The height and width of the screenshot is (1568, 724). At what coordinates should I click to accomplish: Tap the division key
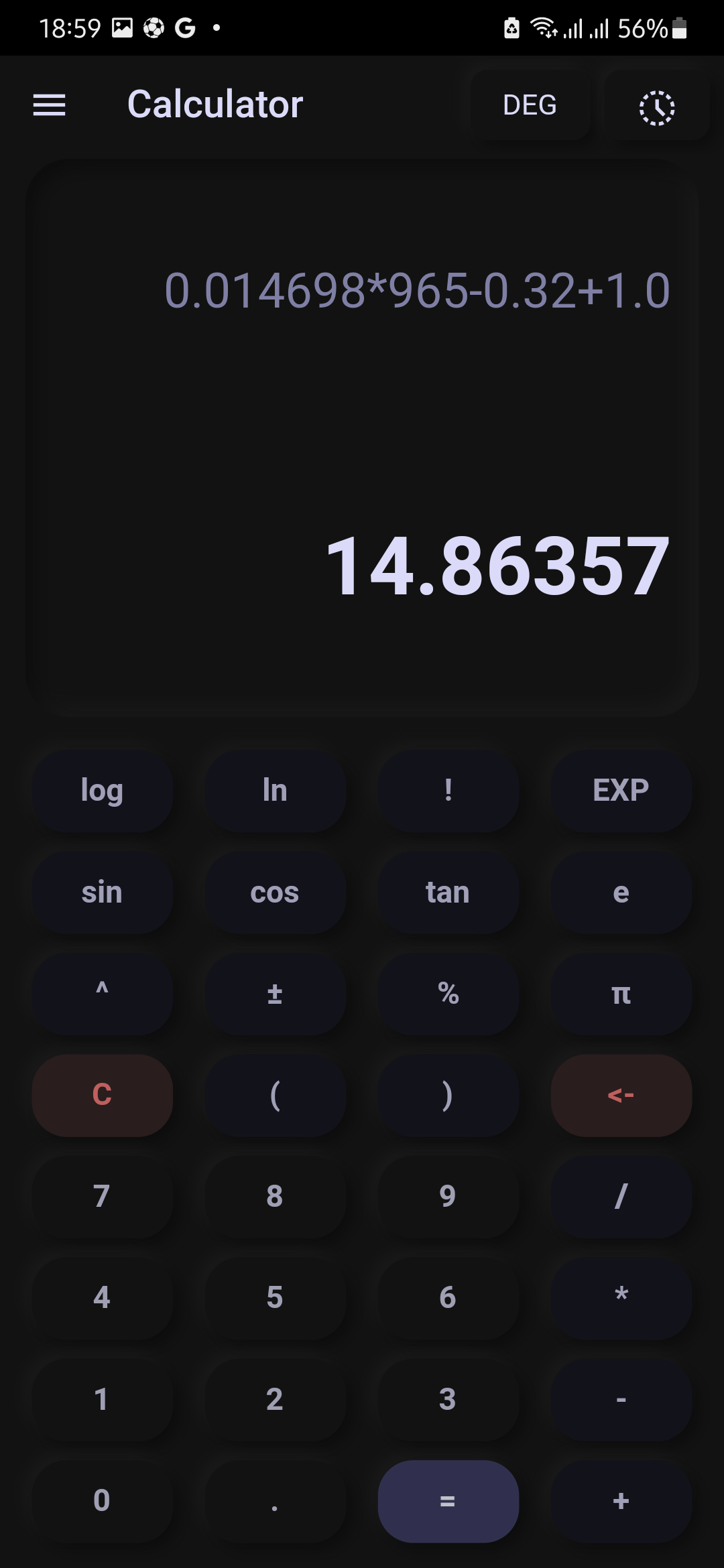click(621, 1197)
